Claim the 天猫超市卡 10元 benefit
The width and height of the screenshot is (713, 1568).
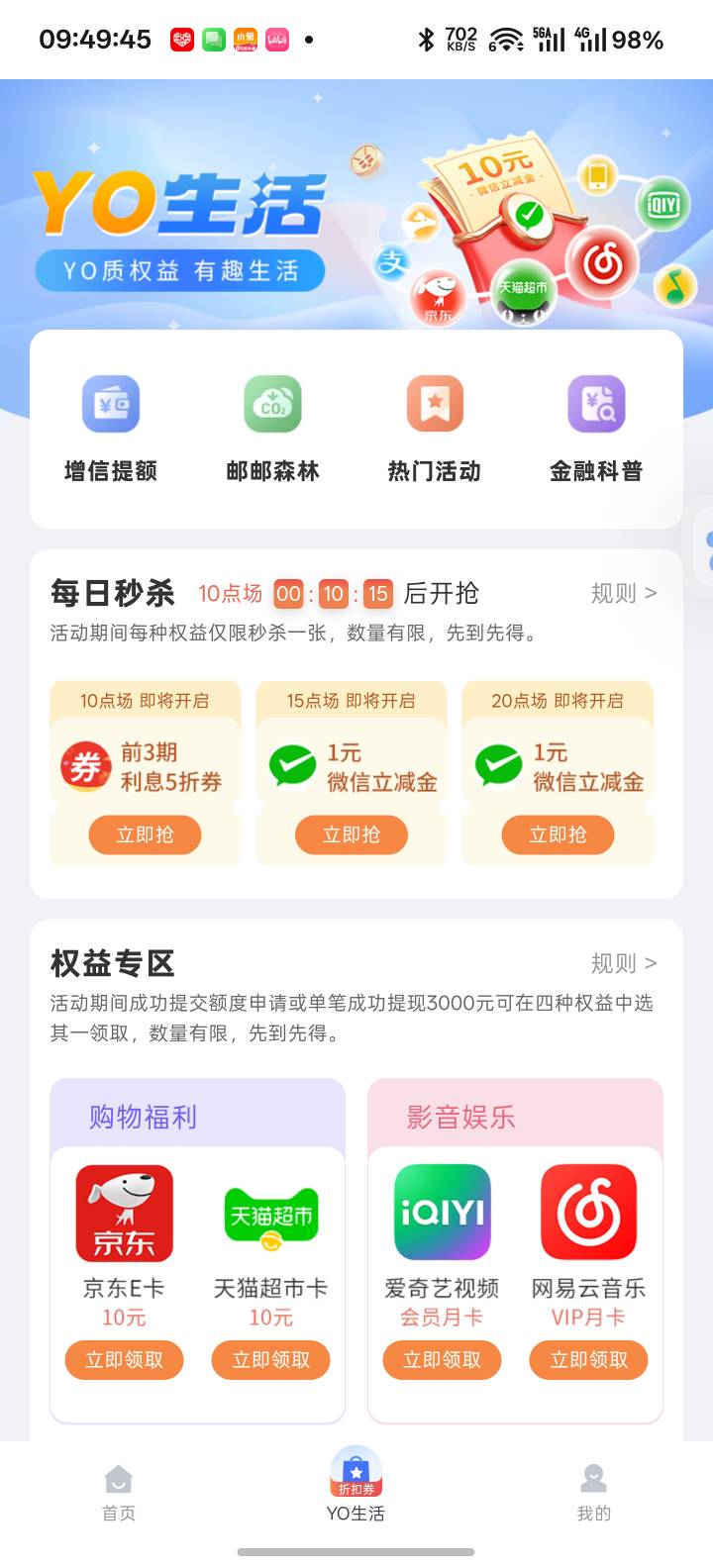tap(271, 1360)
